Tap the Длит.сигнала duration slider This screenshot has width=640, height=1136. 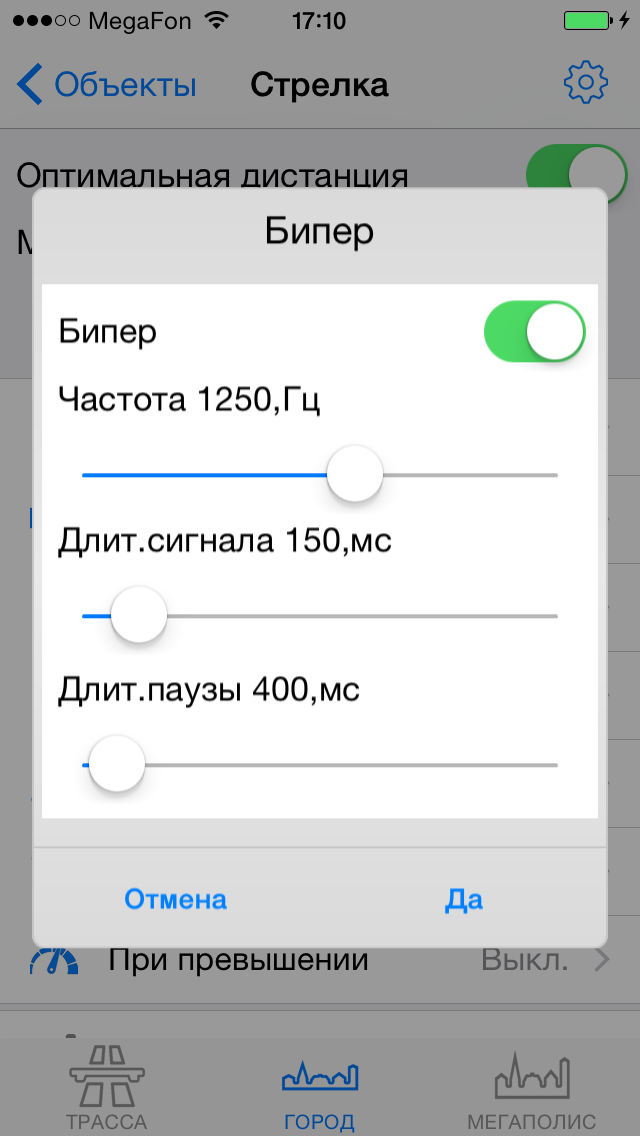click(139, 616)
